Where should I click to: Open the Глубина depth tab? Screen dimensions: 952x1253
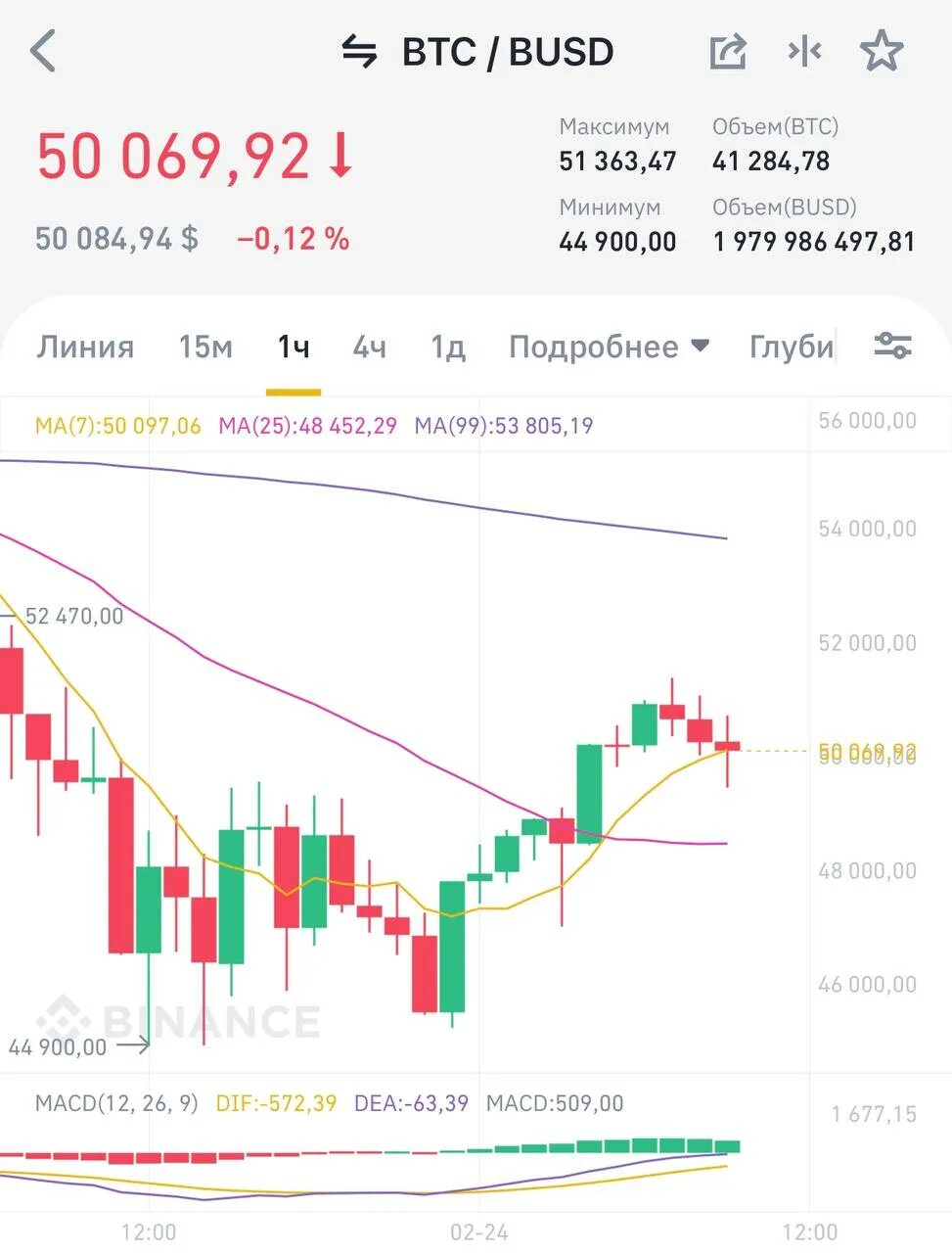(792, 347)
